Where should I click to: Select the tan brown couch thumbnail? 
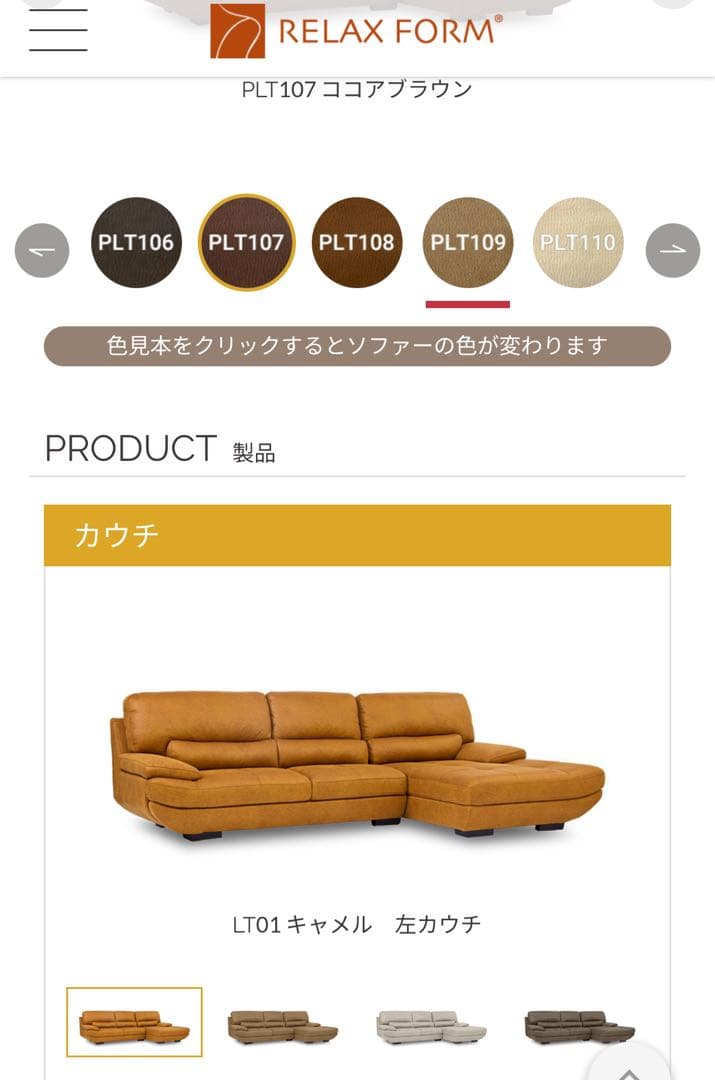tap(283, 1025)
